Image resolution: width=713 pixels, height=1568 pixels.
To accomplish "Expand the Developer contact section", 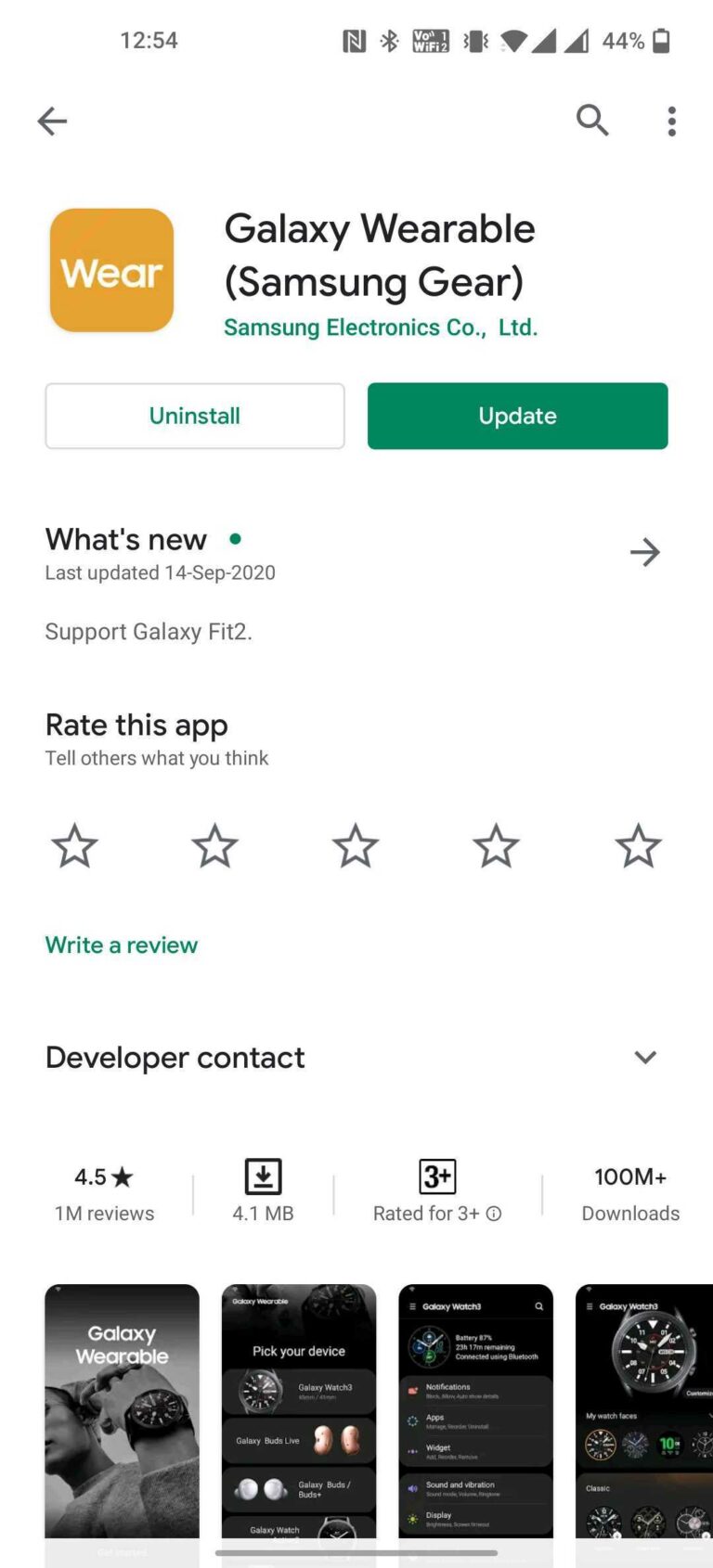I will coord(644,1057).
